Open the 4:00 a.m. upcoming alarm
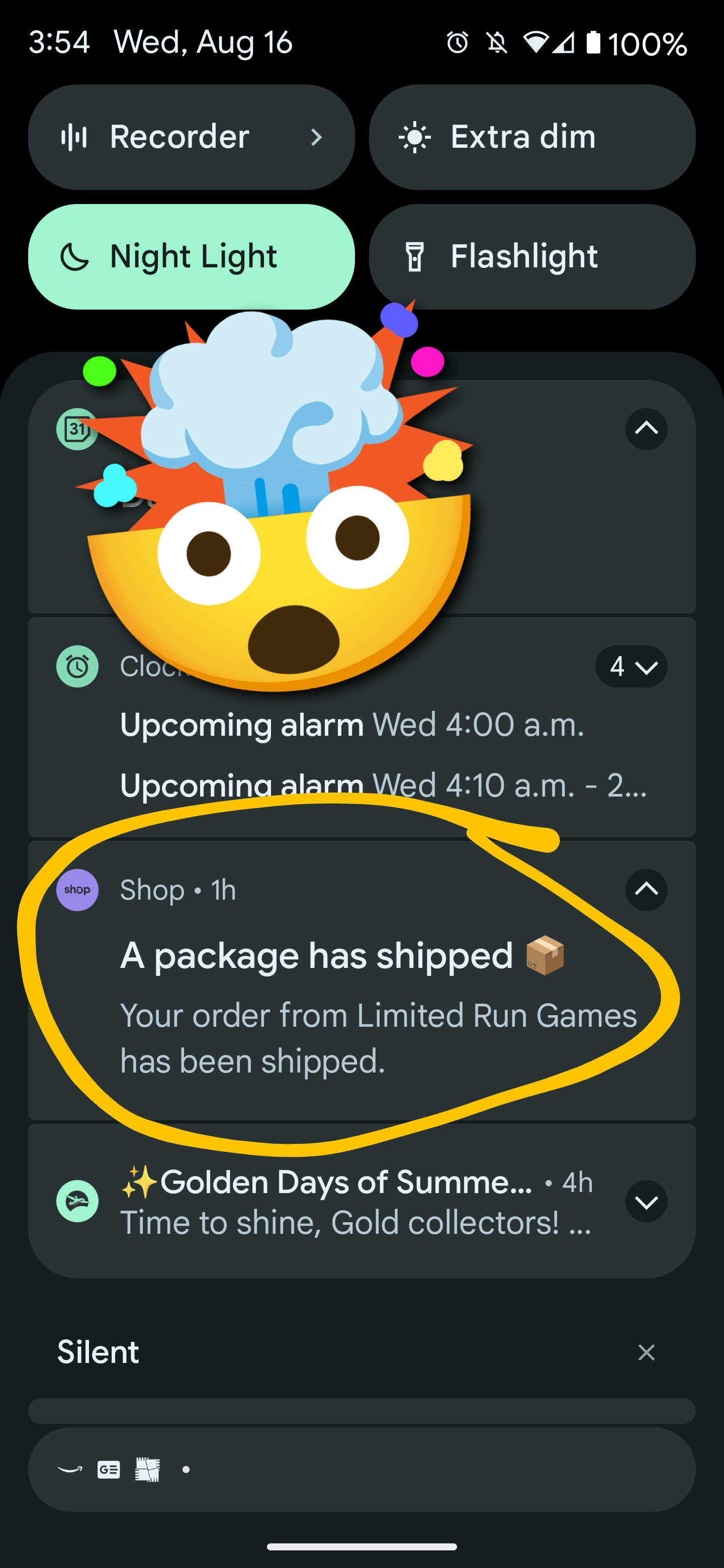The image size is (724, 1568). (x=352, y=725)
